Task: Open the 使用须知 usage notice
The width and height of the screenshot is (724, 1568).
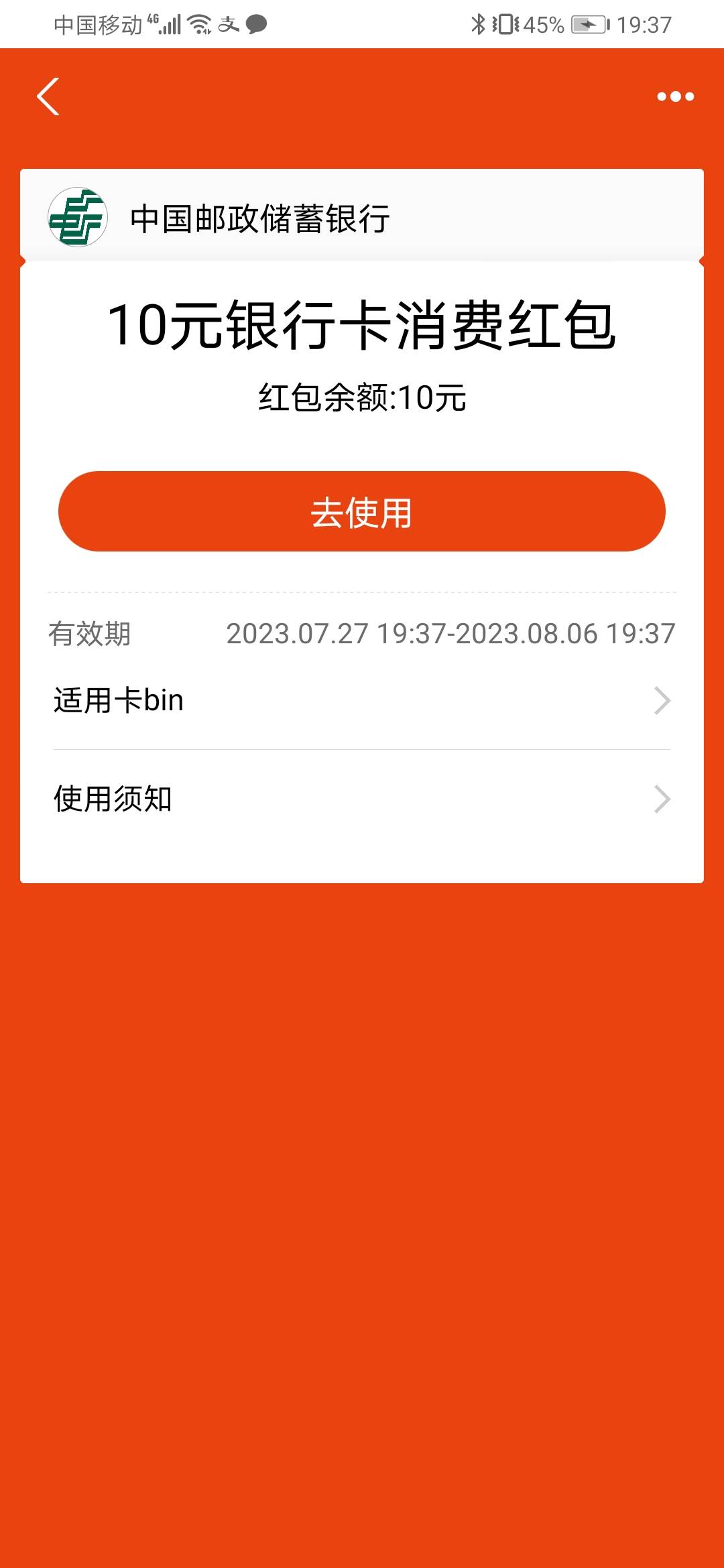Action: 362,799
